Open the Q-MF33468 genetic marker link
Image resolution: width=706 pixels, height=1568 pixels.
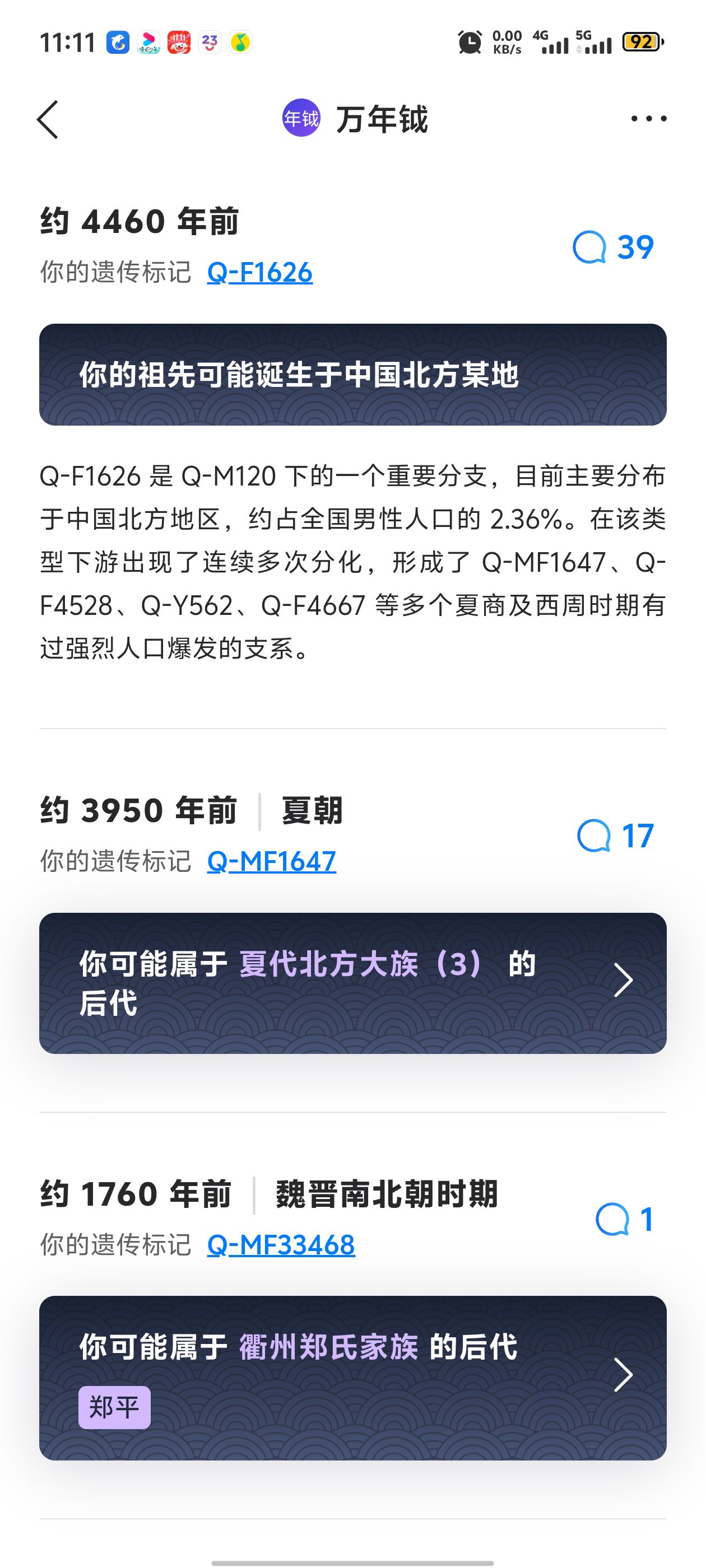pos(281,1245)
